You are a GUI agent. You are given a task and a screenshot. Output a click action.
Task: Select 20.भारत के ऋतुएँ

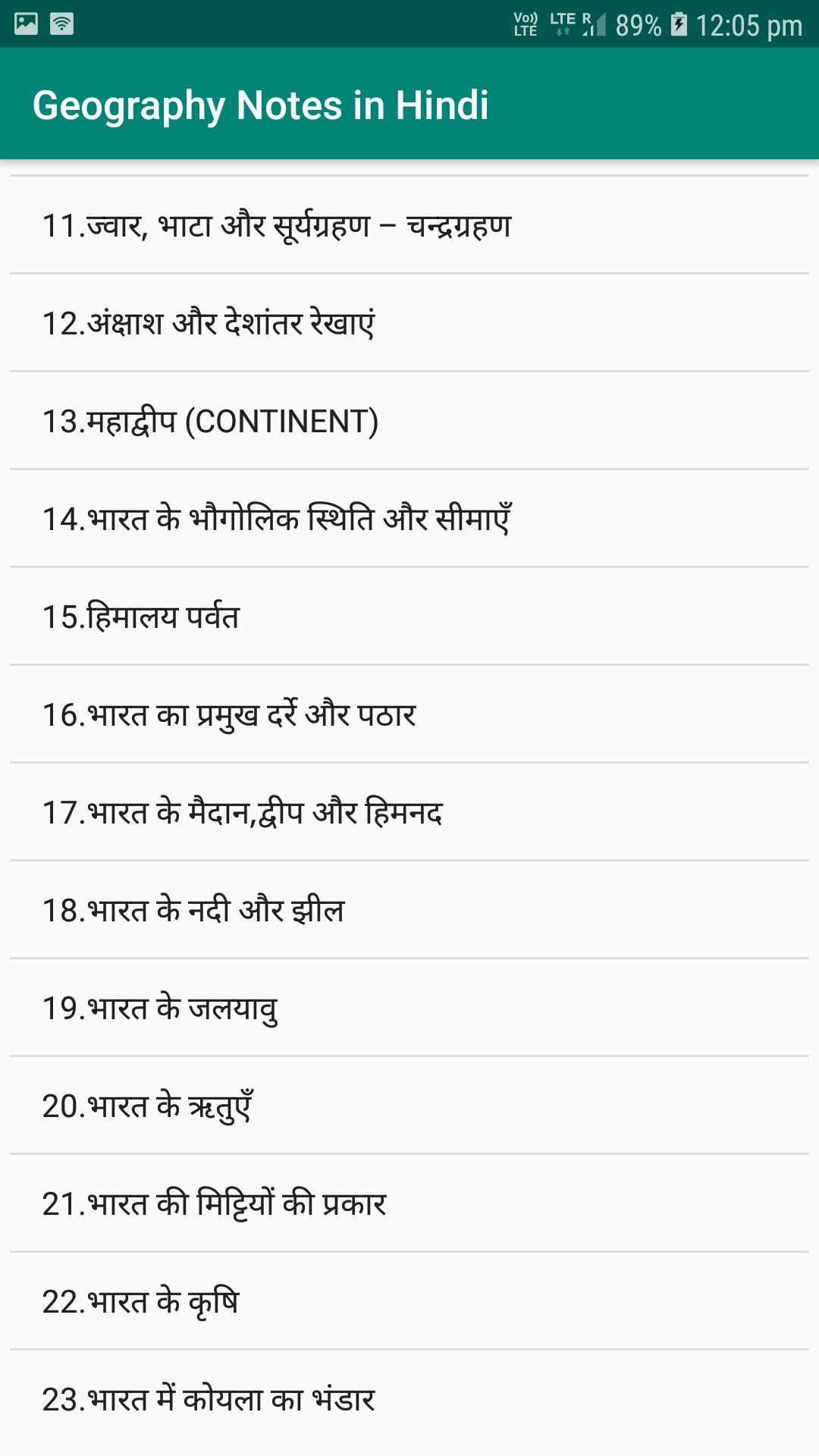coord(409,1106)
